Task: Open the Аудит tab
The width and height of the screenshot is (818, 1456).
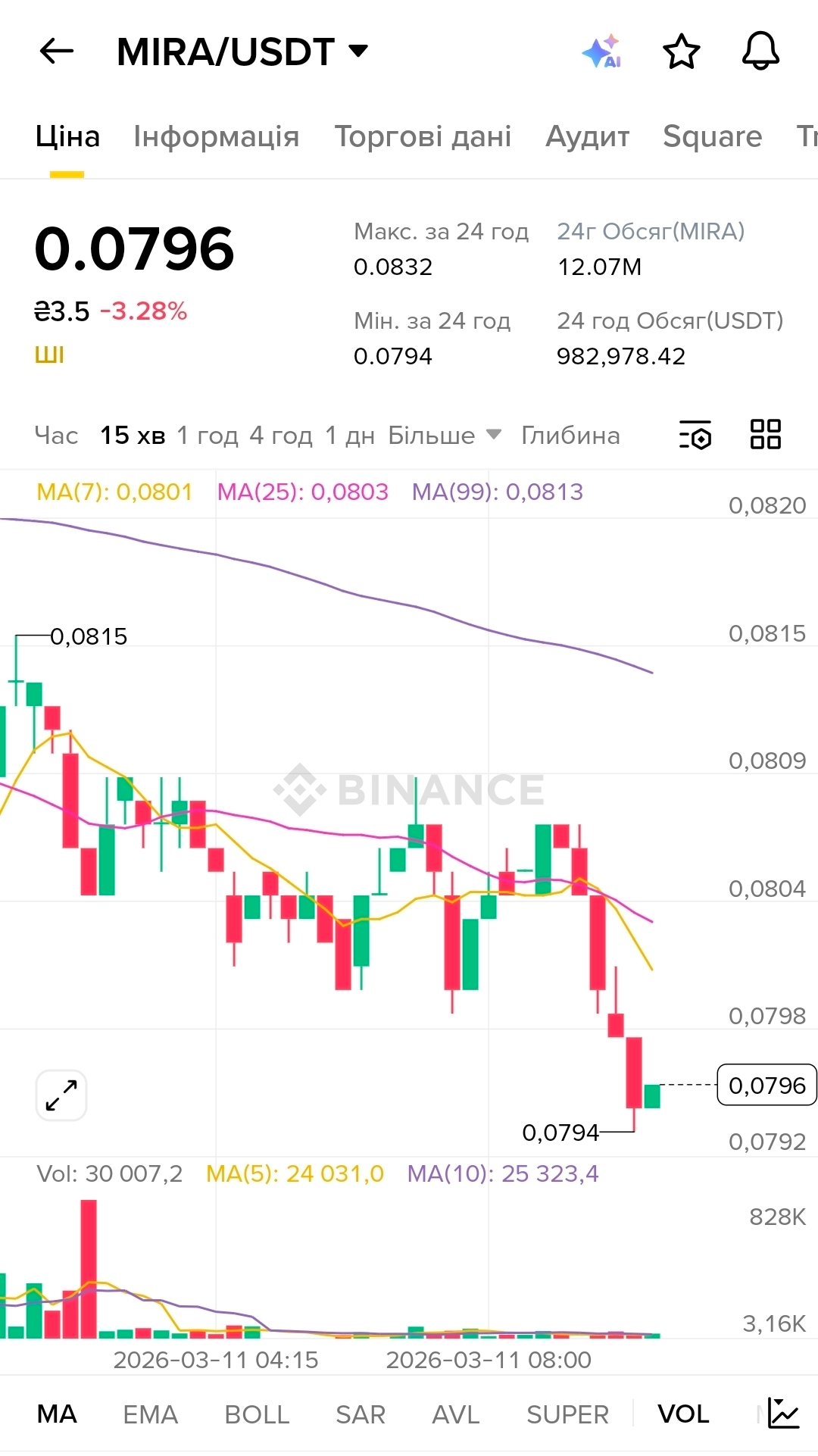Action: pyautogui.click(x=588, y=136)
